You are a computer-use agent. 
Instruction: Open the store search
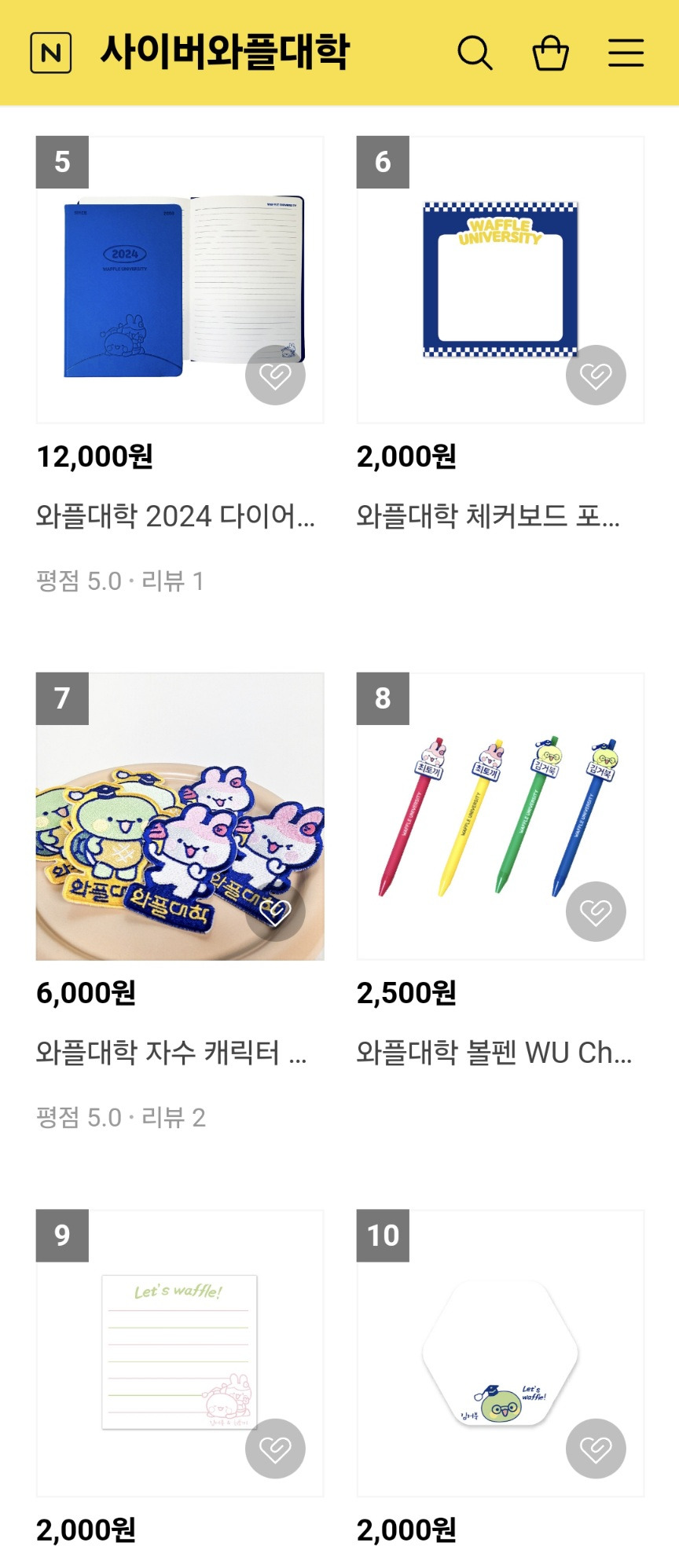(475, 53)
